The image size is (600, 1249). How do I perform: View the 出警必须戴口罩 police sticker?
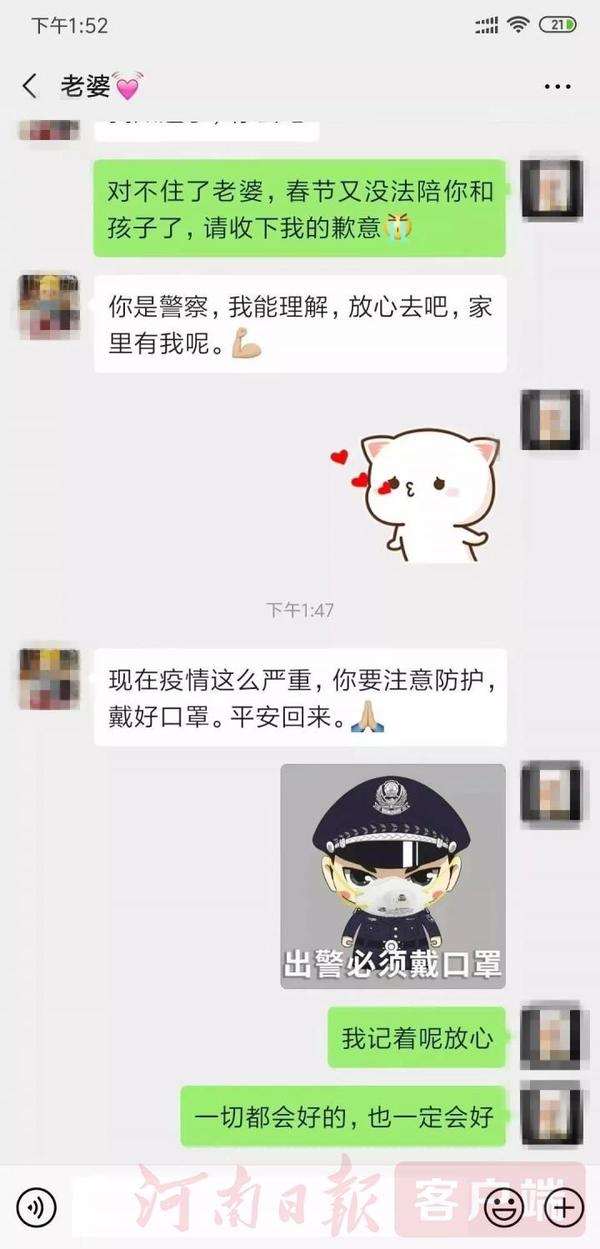click(x=393, y=876)
